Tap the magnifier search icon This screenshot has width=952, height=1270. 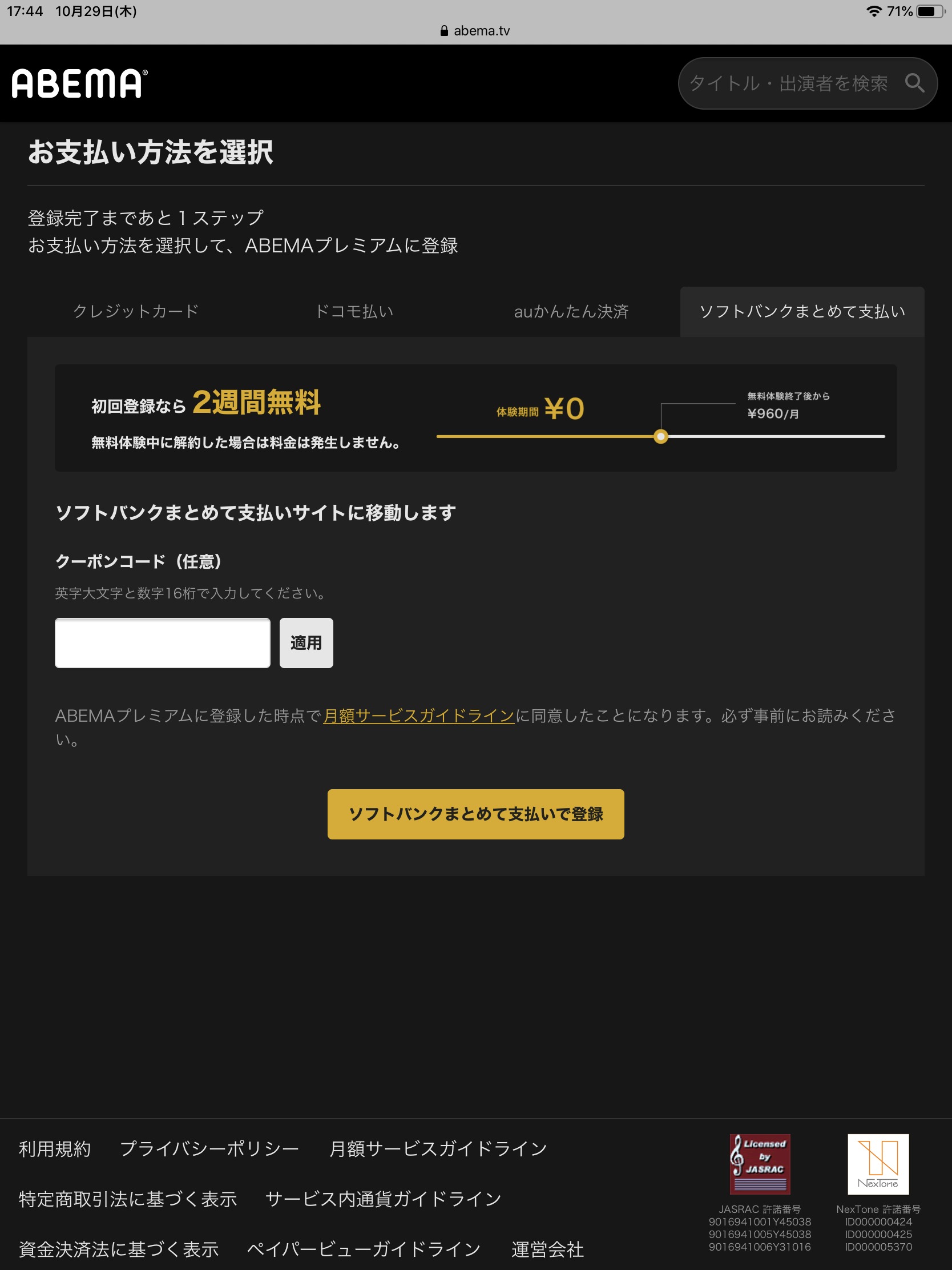(x=914, y=83)
